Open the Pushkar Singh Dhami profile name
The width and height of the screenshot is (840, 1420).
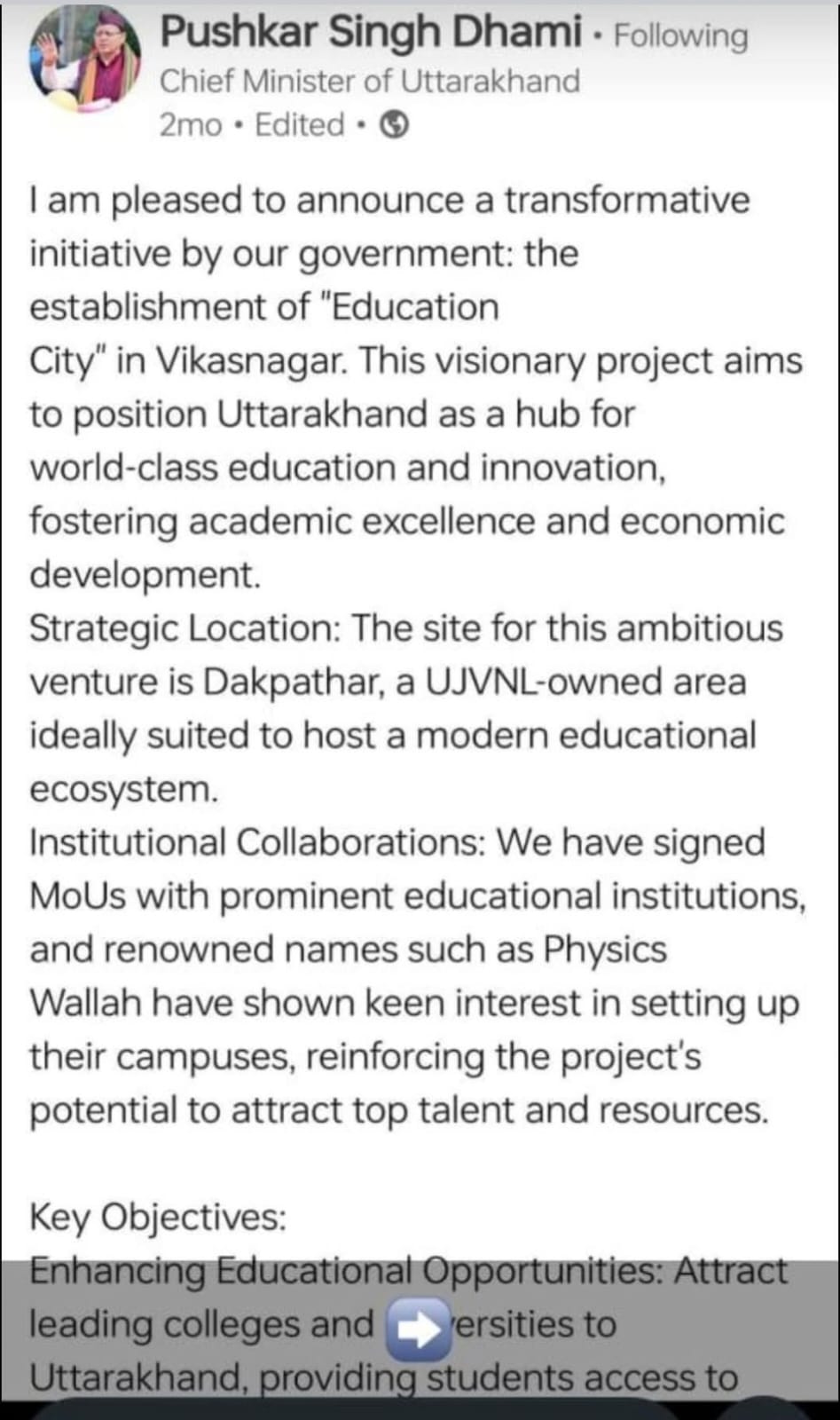370,33
